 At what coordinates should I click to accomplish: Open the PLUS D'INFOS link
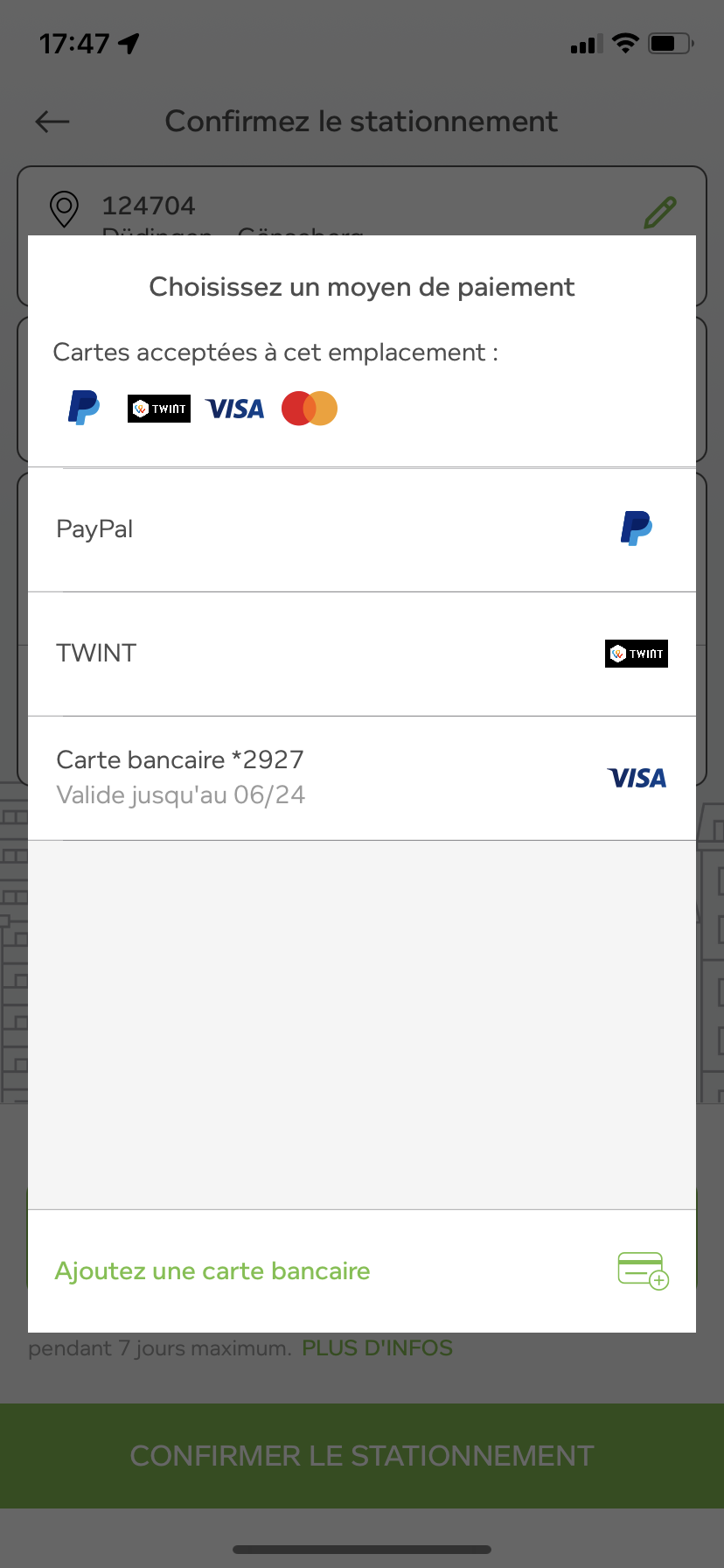(377, 1348)
